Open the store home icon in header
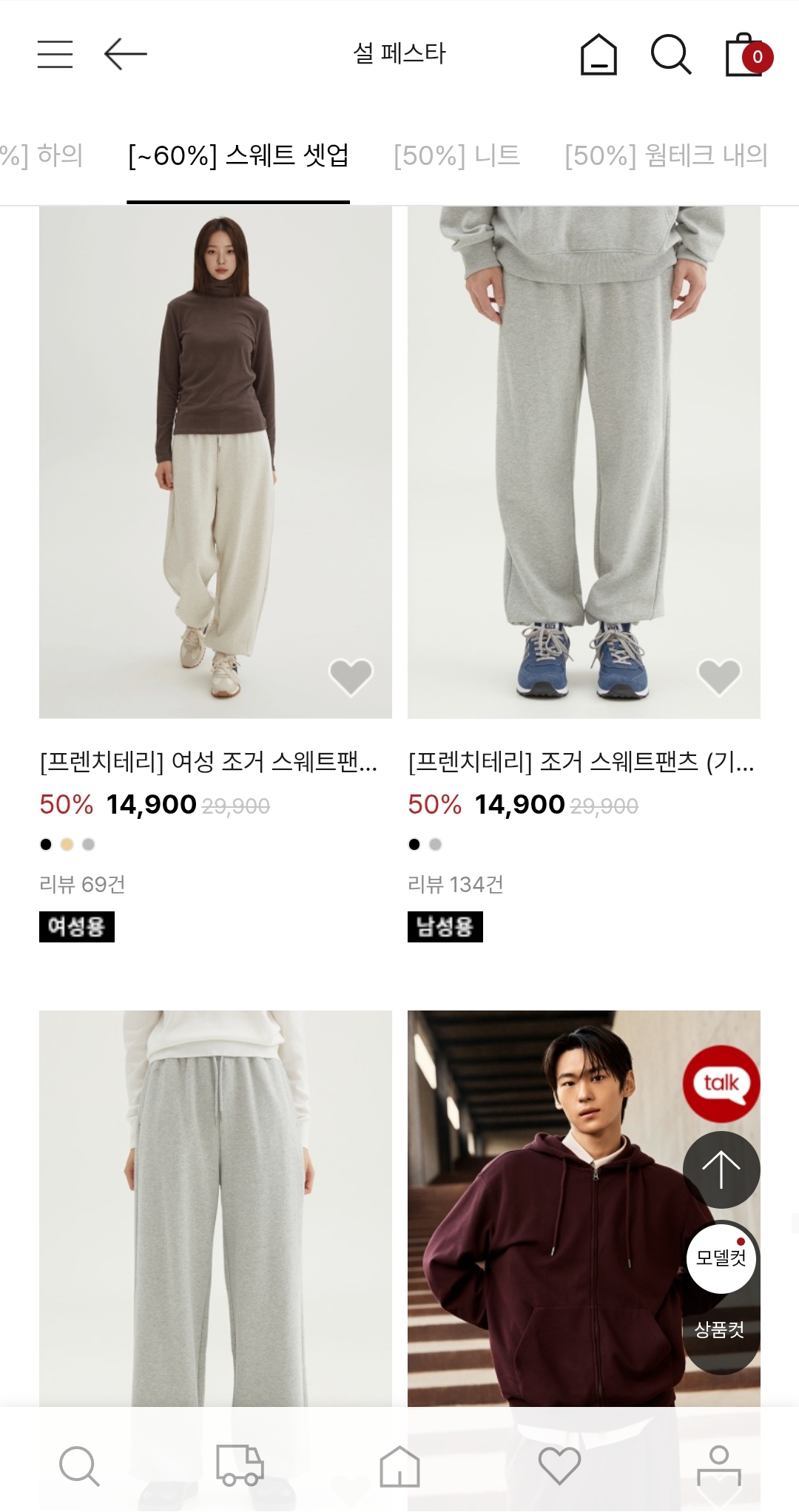799x1512 pixels. pos(598,55)
